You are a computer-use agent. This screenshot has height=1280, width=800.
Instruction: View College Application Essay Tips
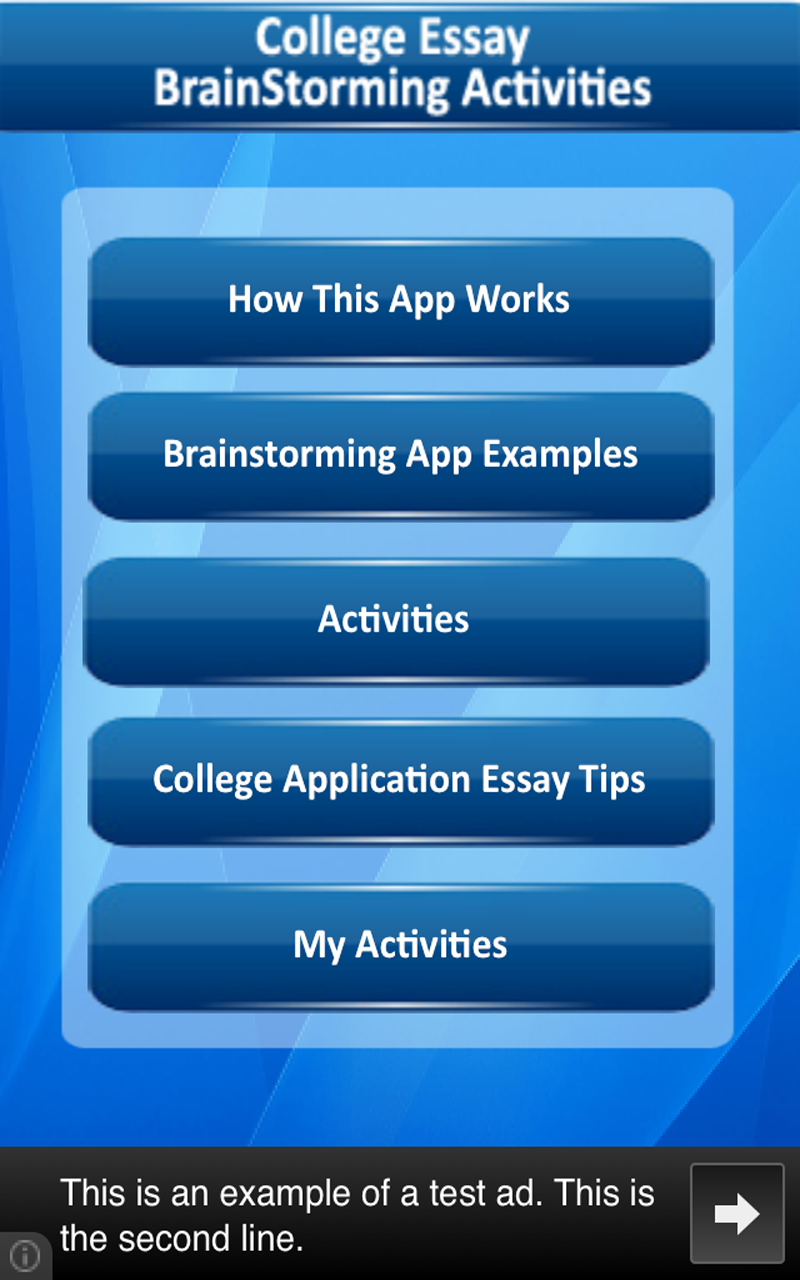(400, 781)
